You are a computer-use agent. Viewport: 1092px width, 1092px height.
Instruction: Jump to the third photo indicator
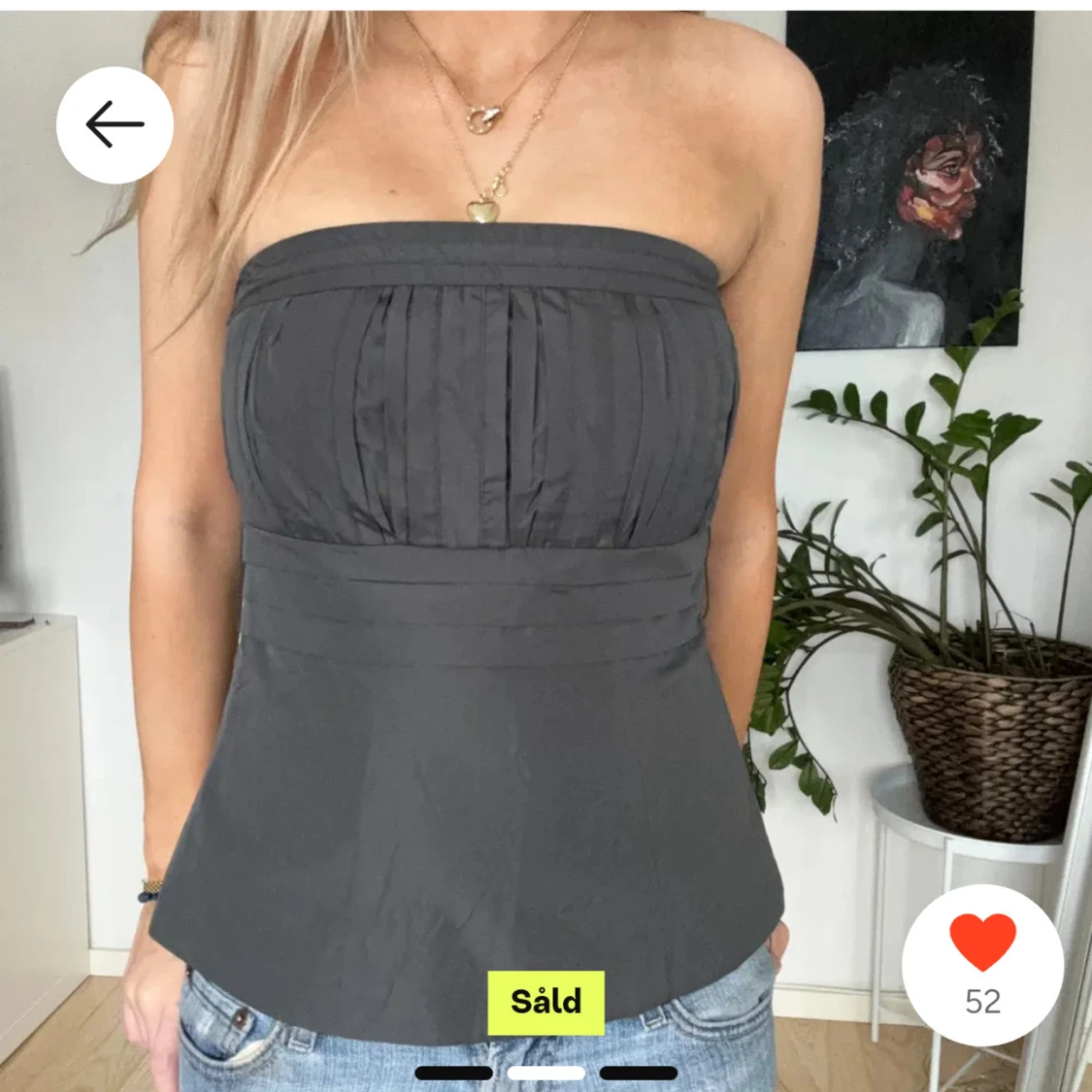(638, 1073)
